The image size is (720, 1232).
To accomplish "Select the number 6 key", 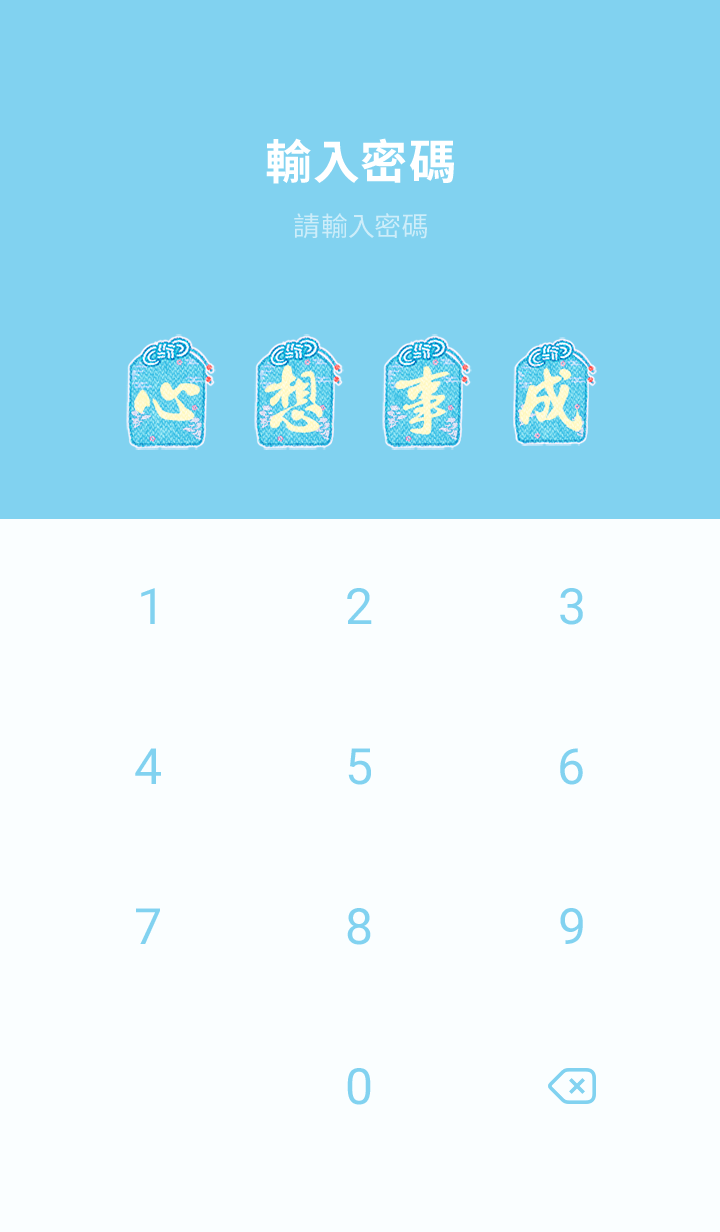I will pos(571,767).
